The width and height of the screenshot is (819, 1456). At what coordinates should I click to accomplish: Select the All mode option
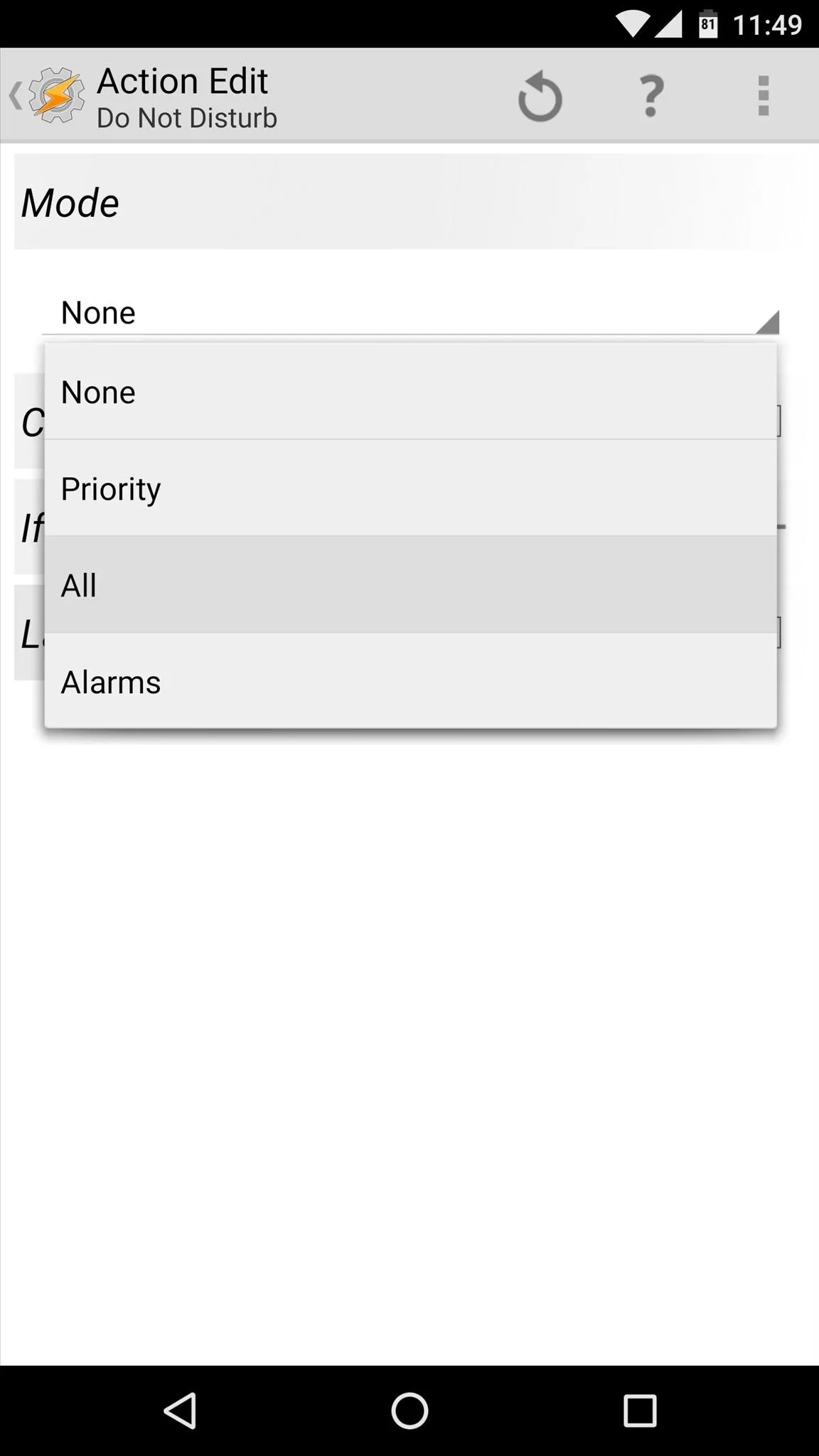[410, 585]
